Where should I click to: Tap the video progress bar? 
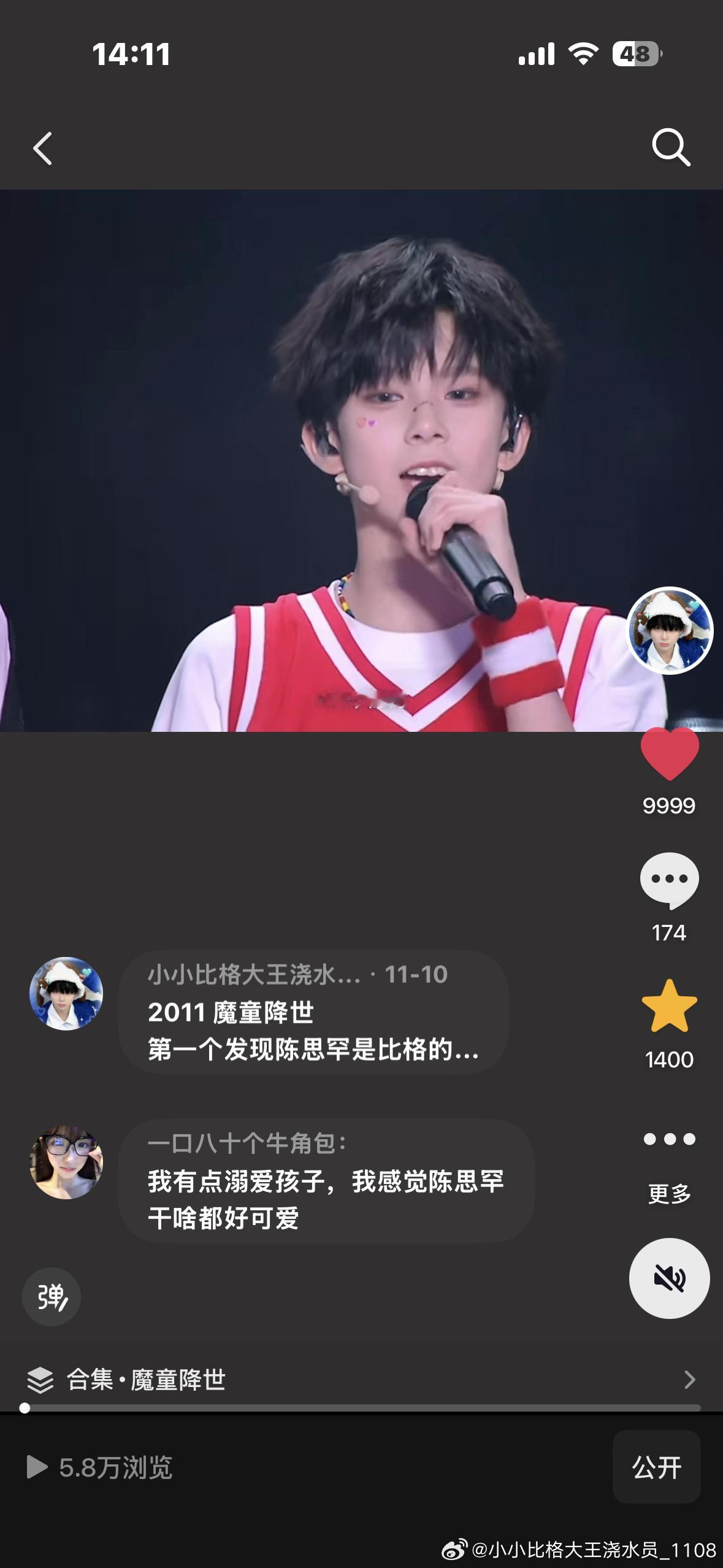361,1408
